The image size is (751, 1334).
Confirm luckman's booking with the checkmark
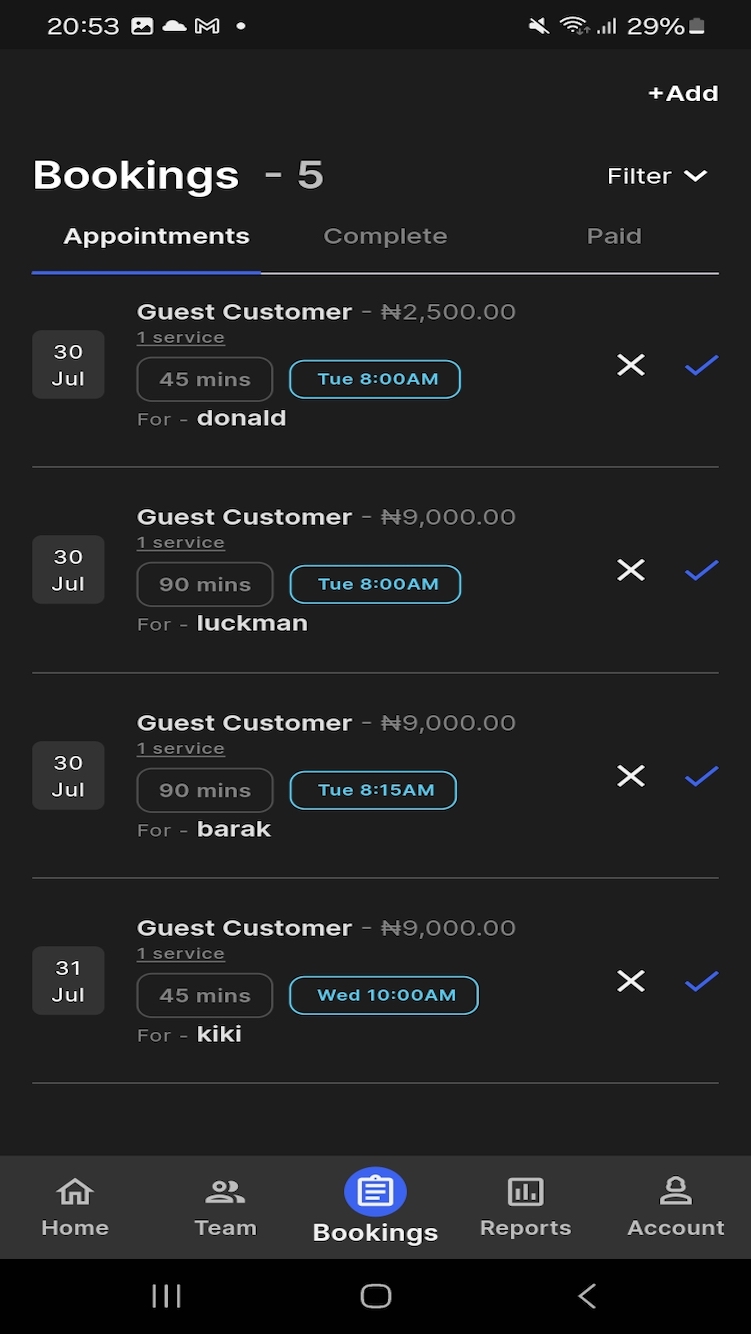pos(701,570)
